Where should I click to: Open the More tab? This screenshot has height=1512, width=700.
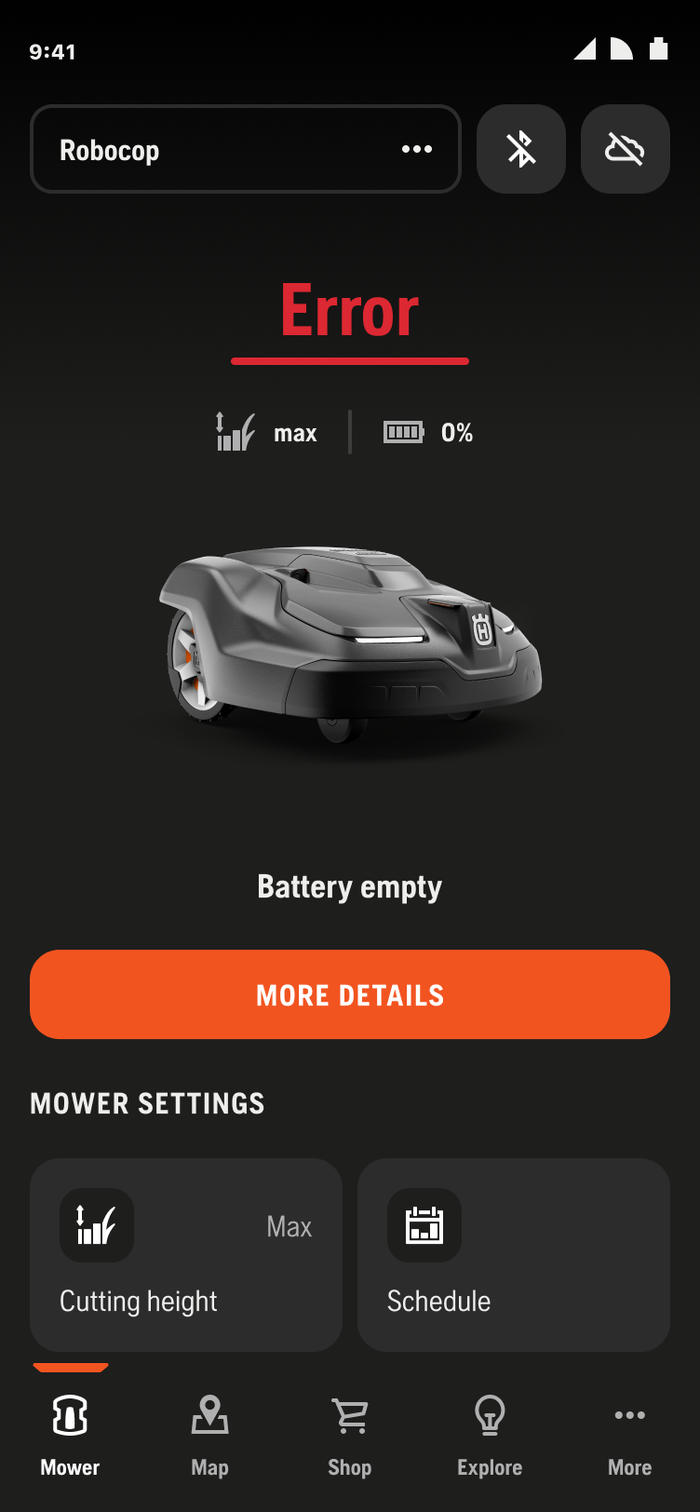tap(630, 1437)
